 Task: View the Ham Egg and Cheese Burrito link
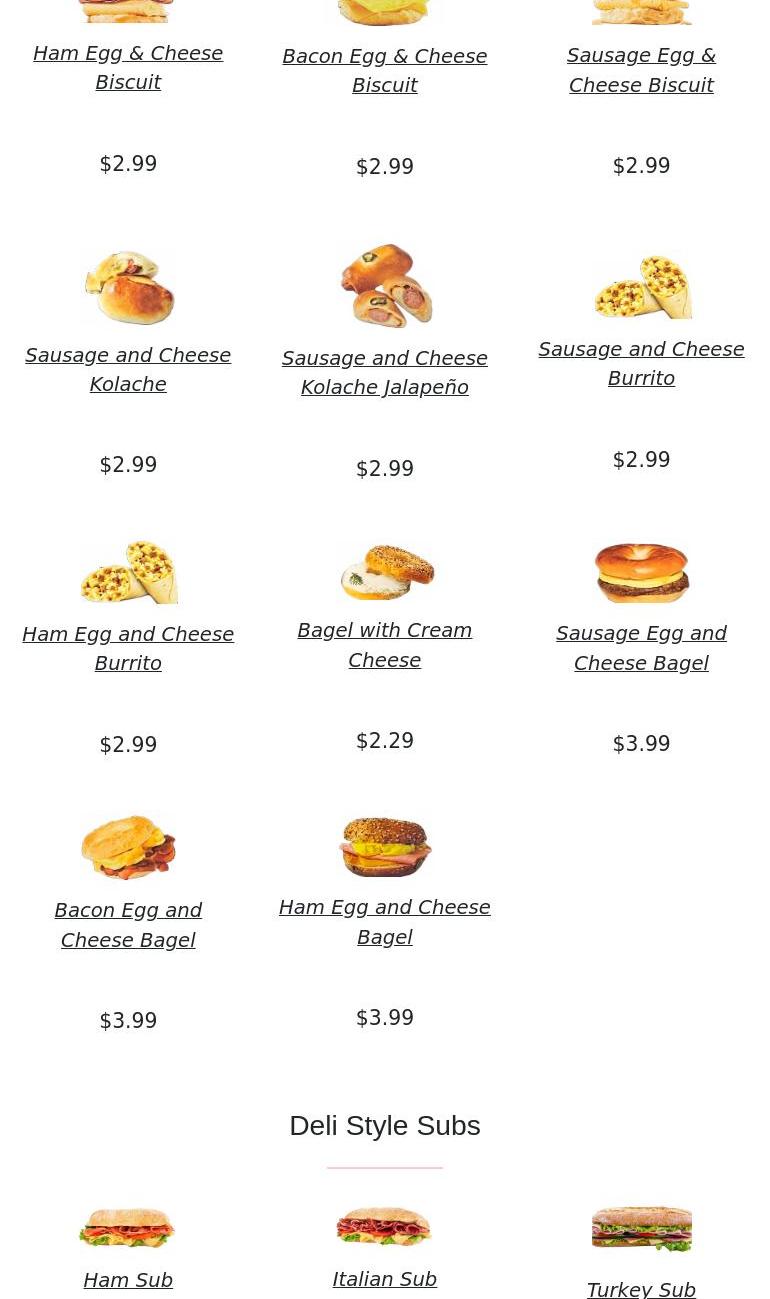coord(128,648)
